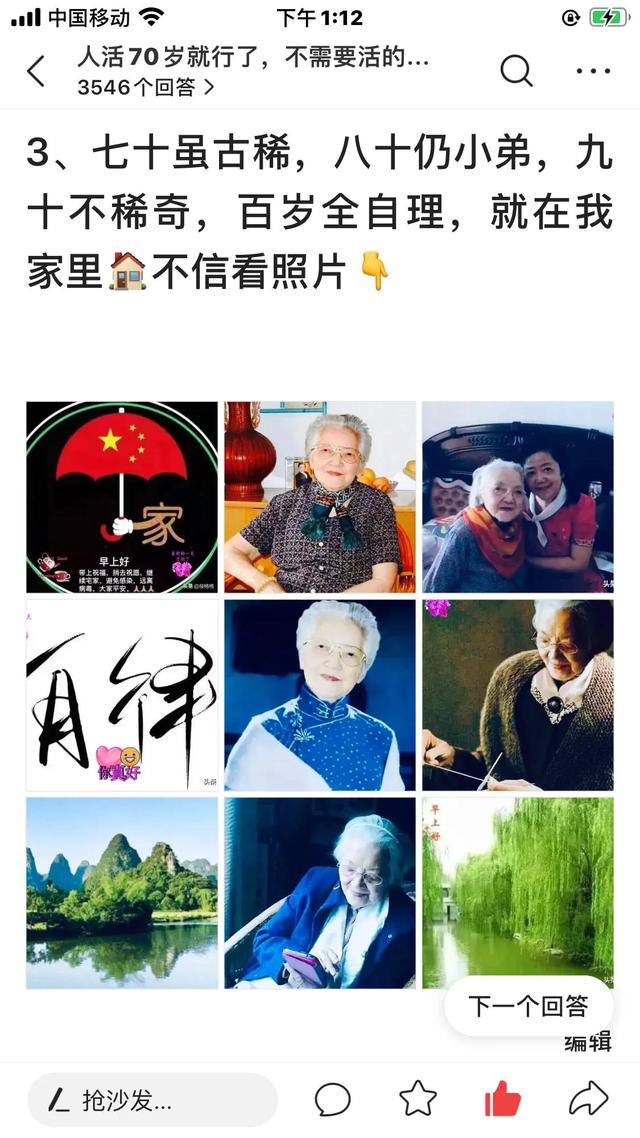This screenshot has width=640, height=1138.
Task: Open the comments bubble icon
Action: coord(333,1100)
